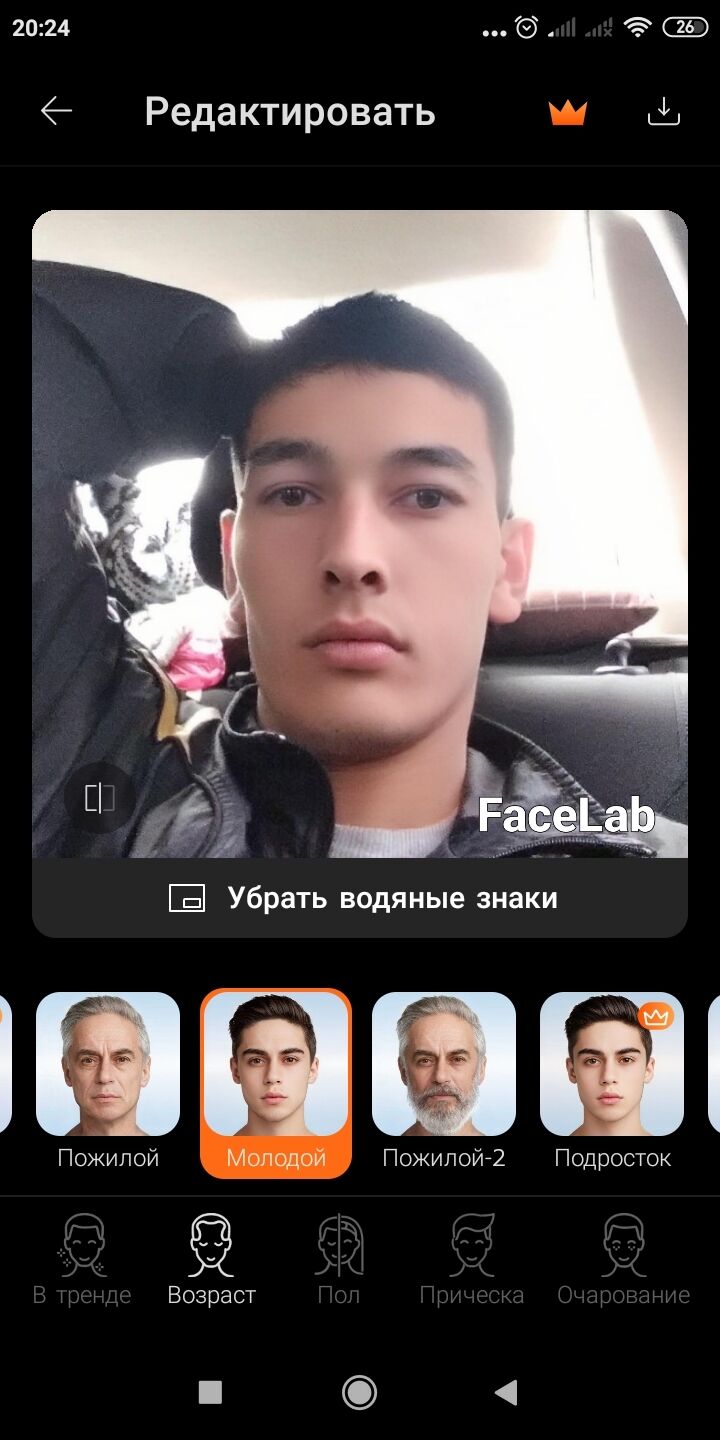The image size is (720, 1440).
Task: Tap Убрать водяные знаки button
Action: point(360,897)
